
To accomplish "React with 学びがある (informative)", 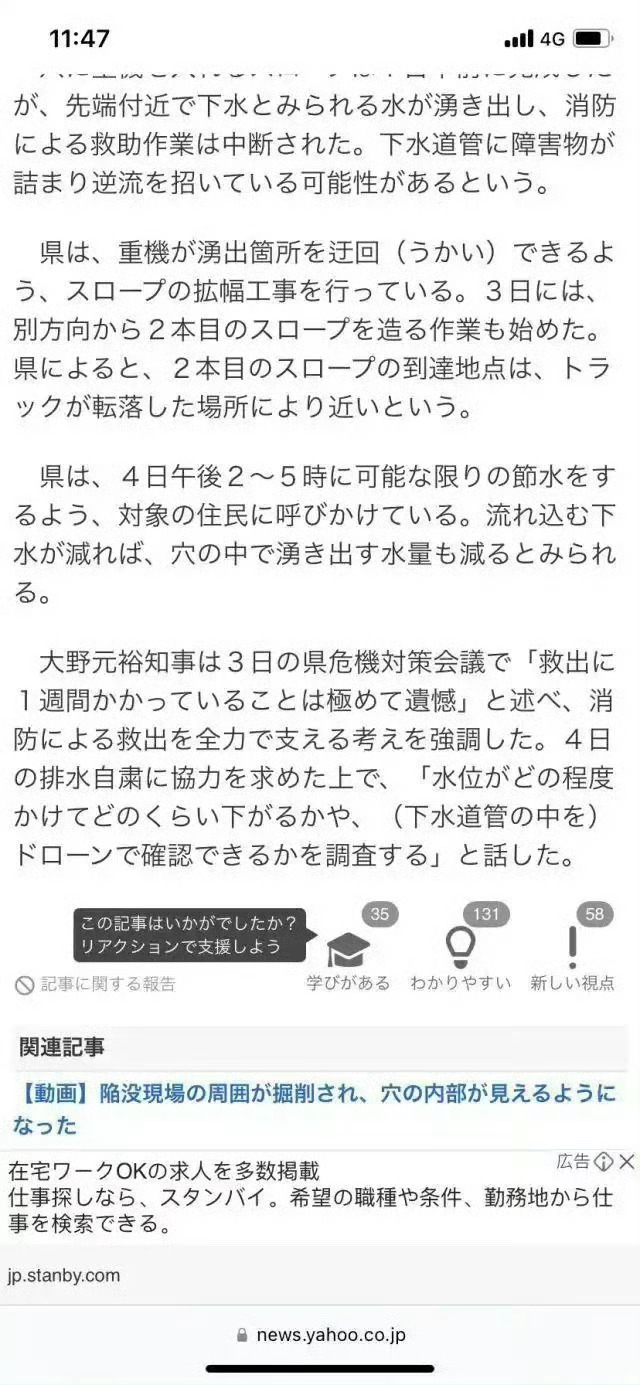I will pos(348,950).
